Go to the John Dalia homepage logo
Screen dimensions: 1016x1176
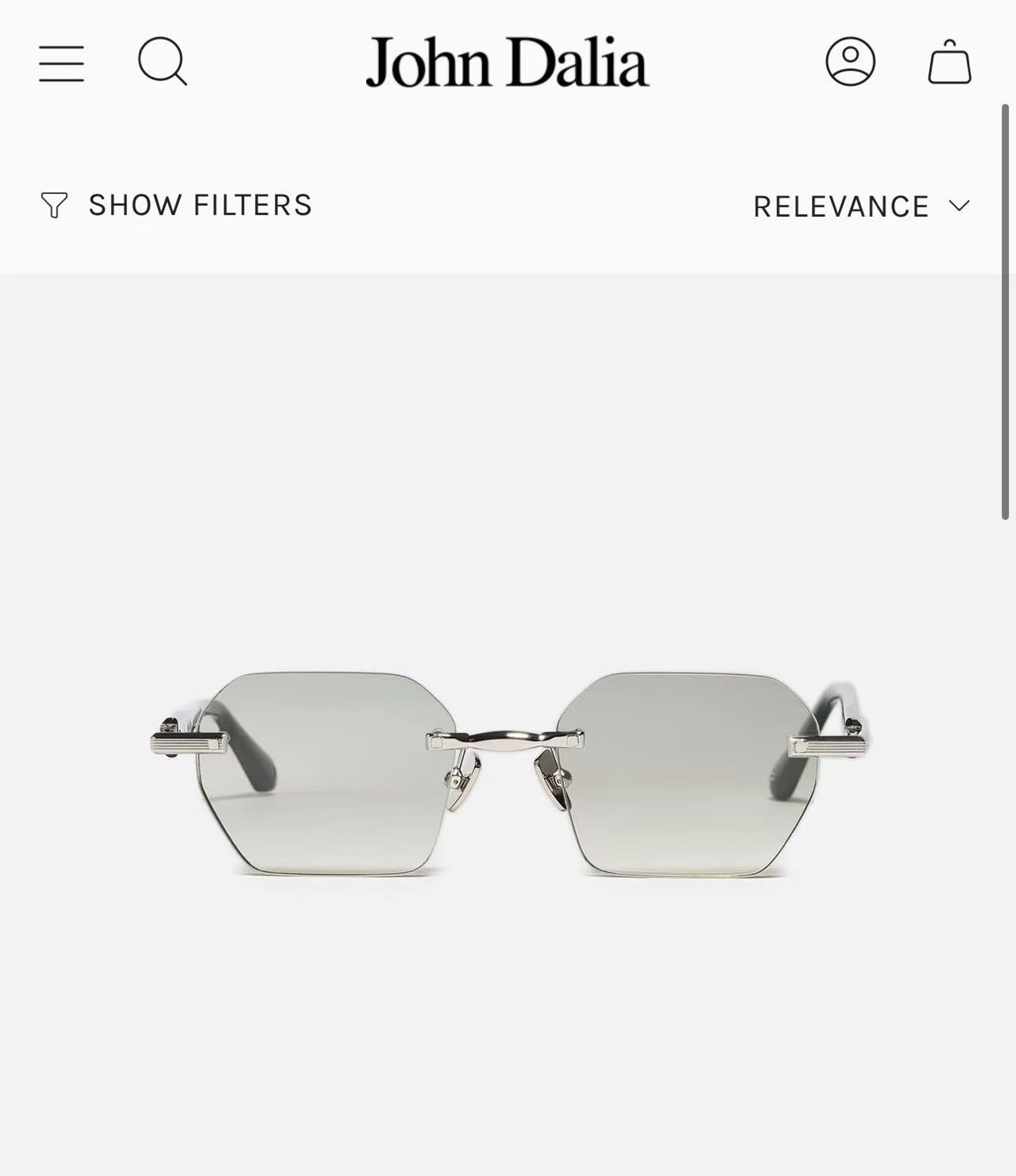(x=507, y=62)
